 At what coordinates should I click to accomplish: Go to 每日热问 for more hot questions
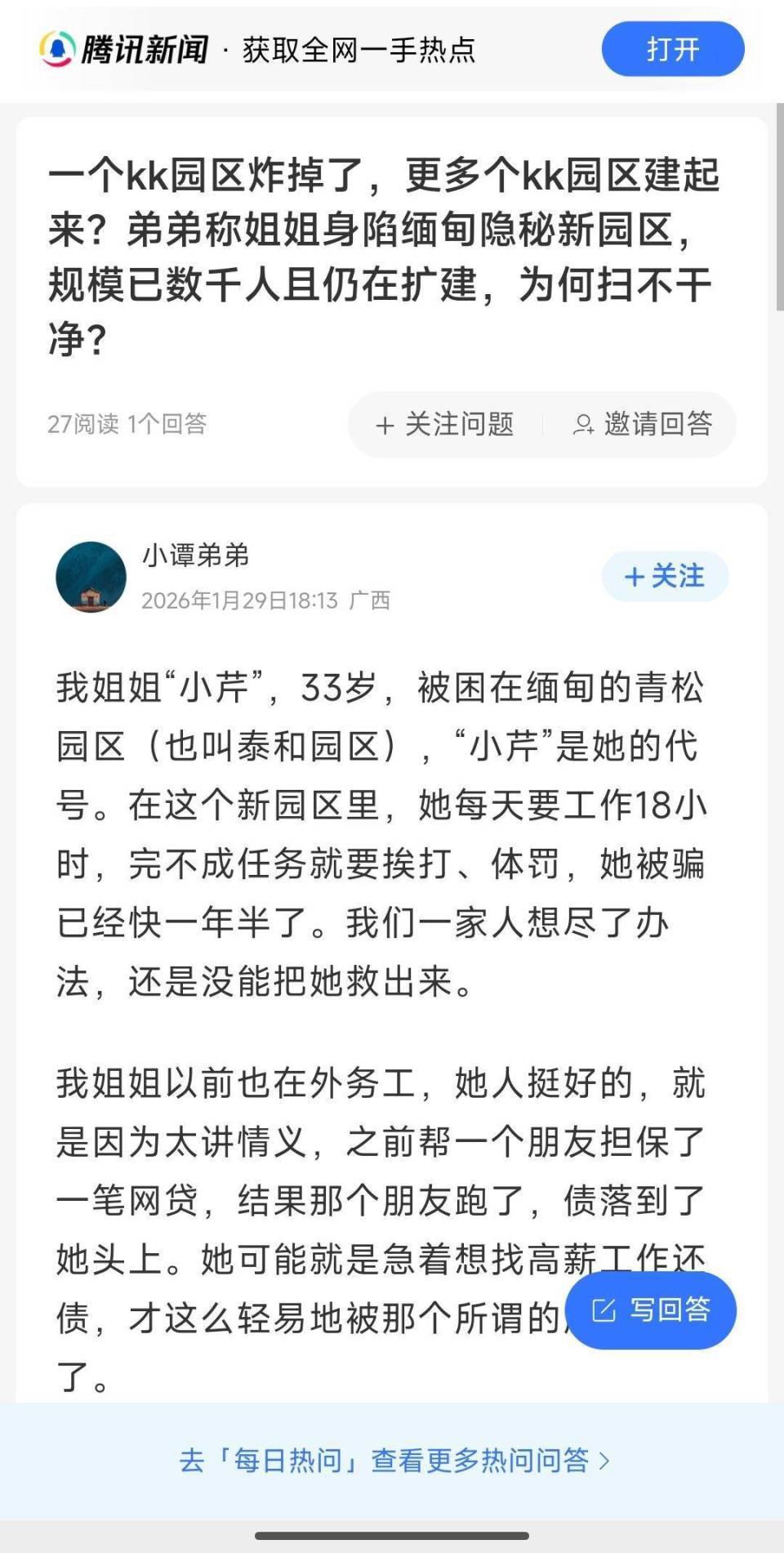coord(394,1460)
